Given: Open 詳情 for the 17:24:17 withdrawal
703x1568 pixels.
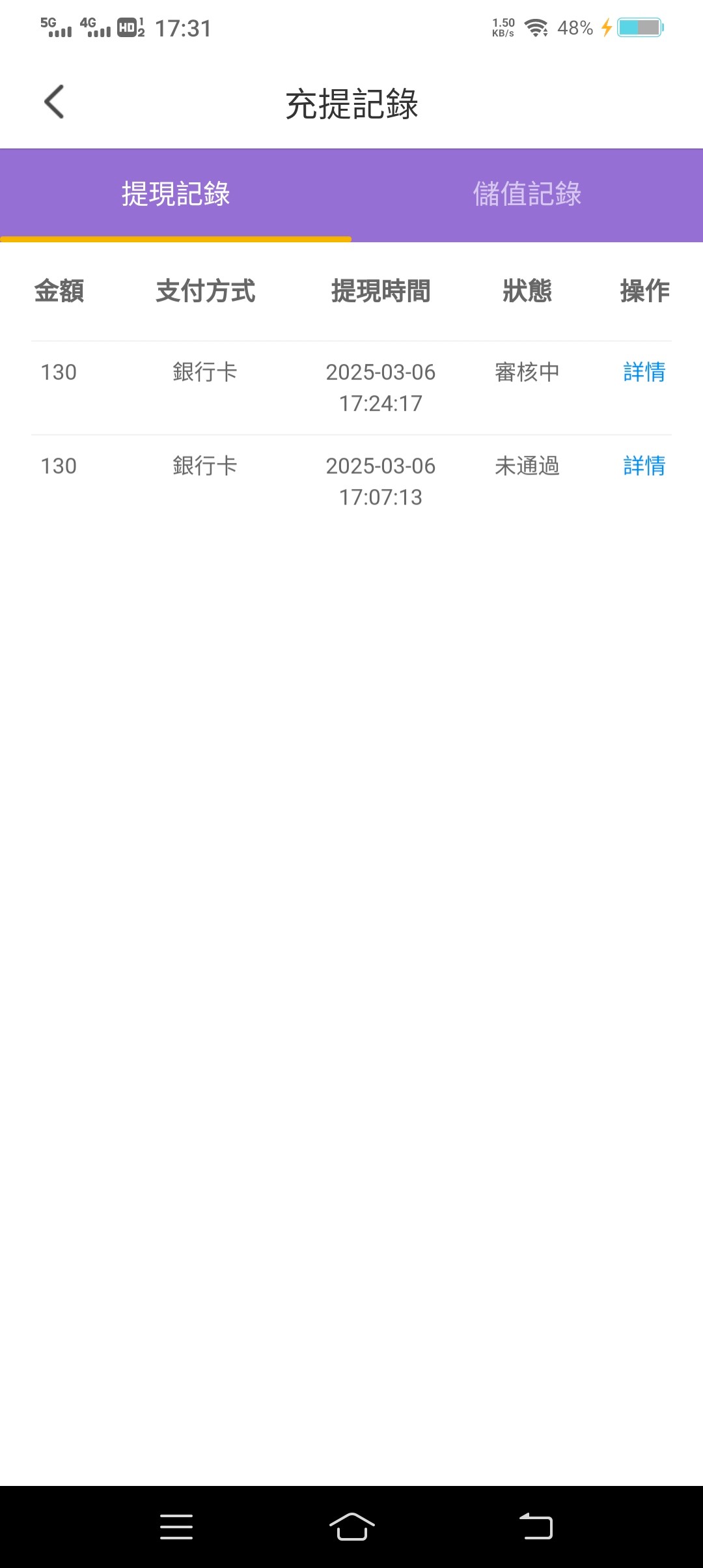Looking at the screenshot, I should pos(644,372).
